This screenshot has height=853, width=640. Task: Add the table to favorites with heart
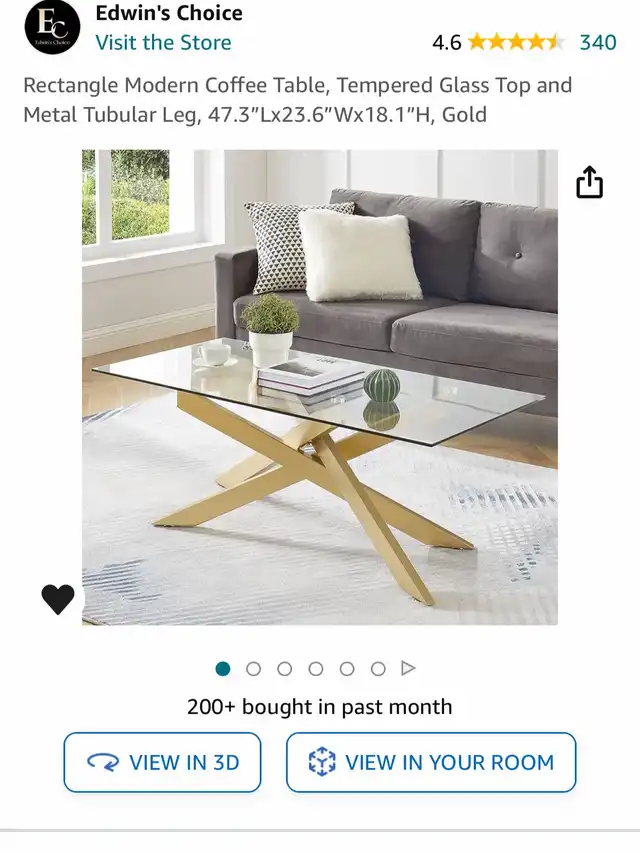tap(58, 599)
